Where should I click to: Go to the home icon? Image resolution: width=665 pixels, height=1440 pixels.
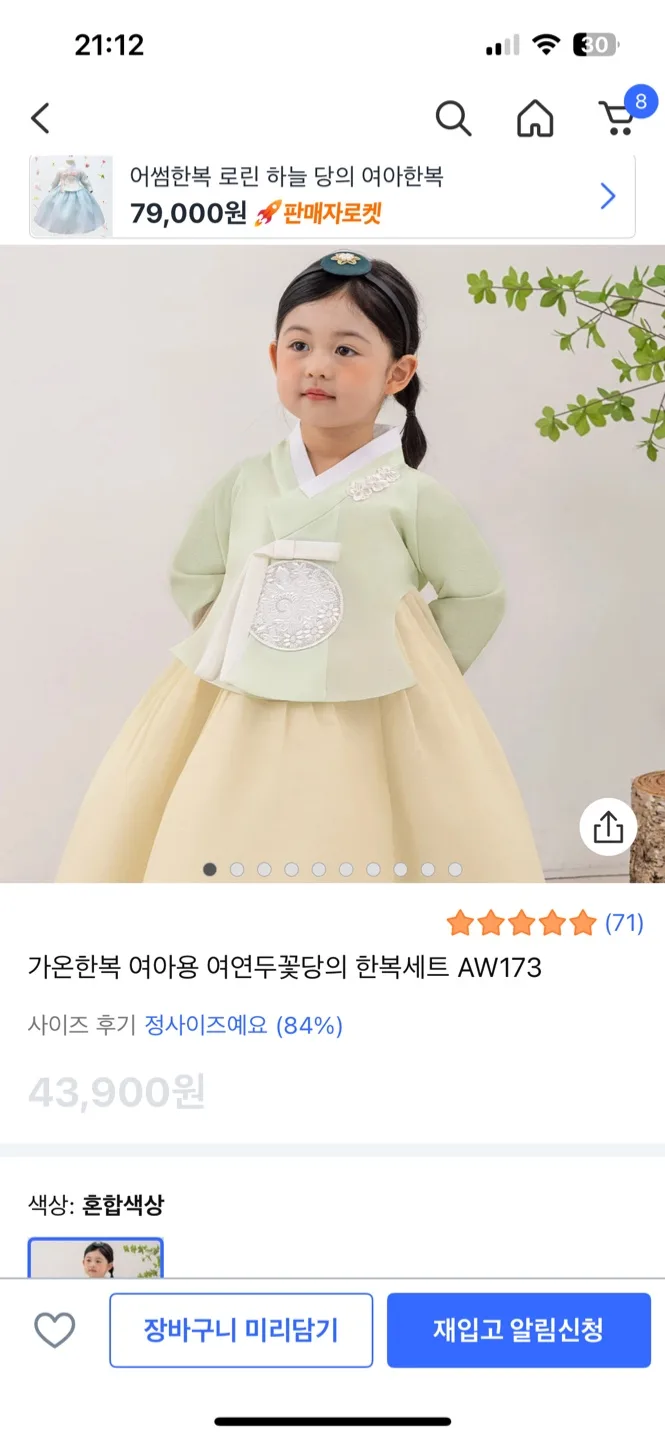(535, 119)
